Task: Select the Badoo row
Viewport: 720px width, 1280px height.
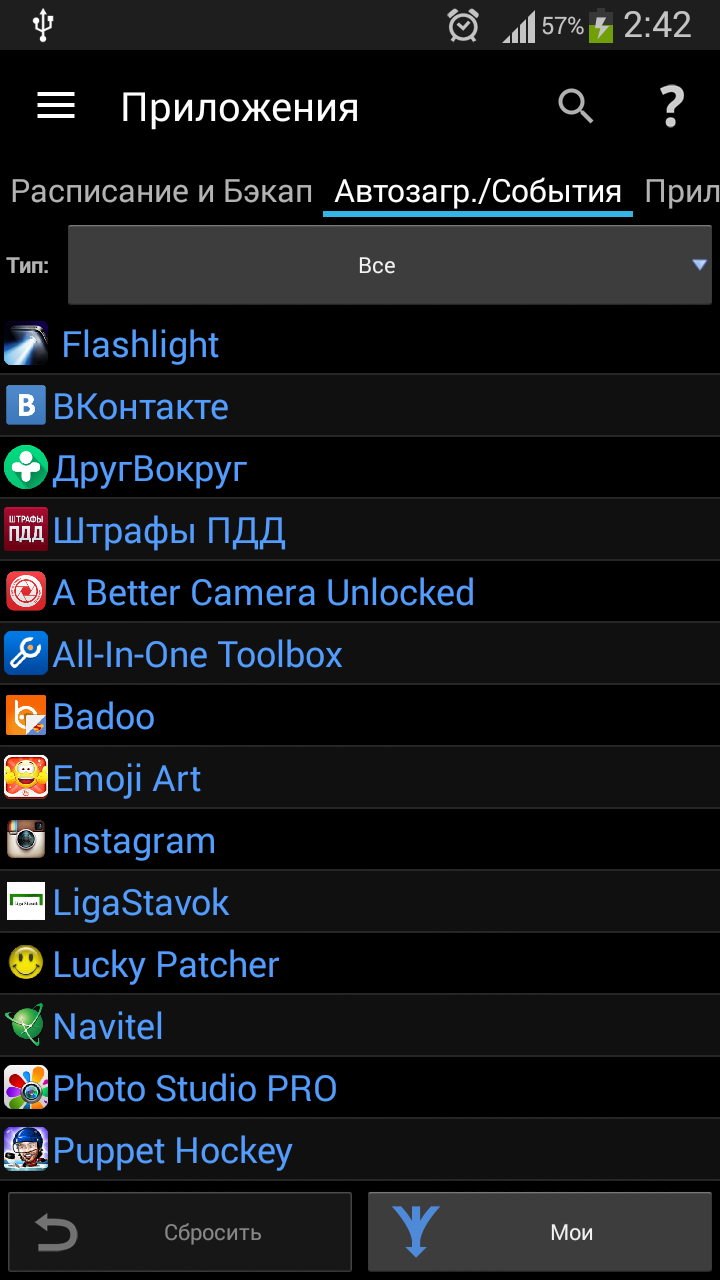Action: pyautogui.click(x=104, y=717)
